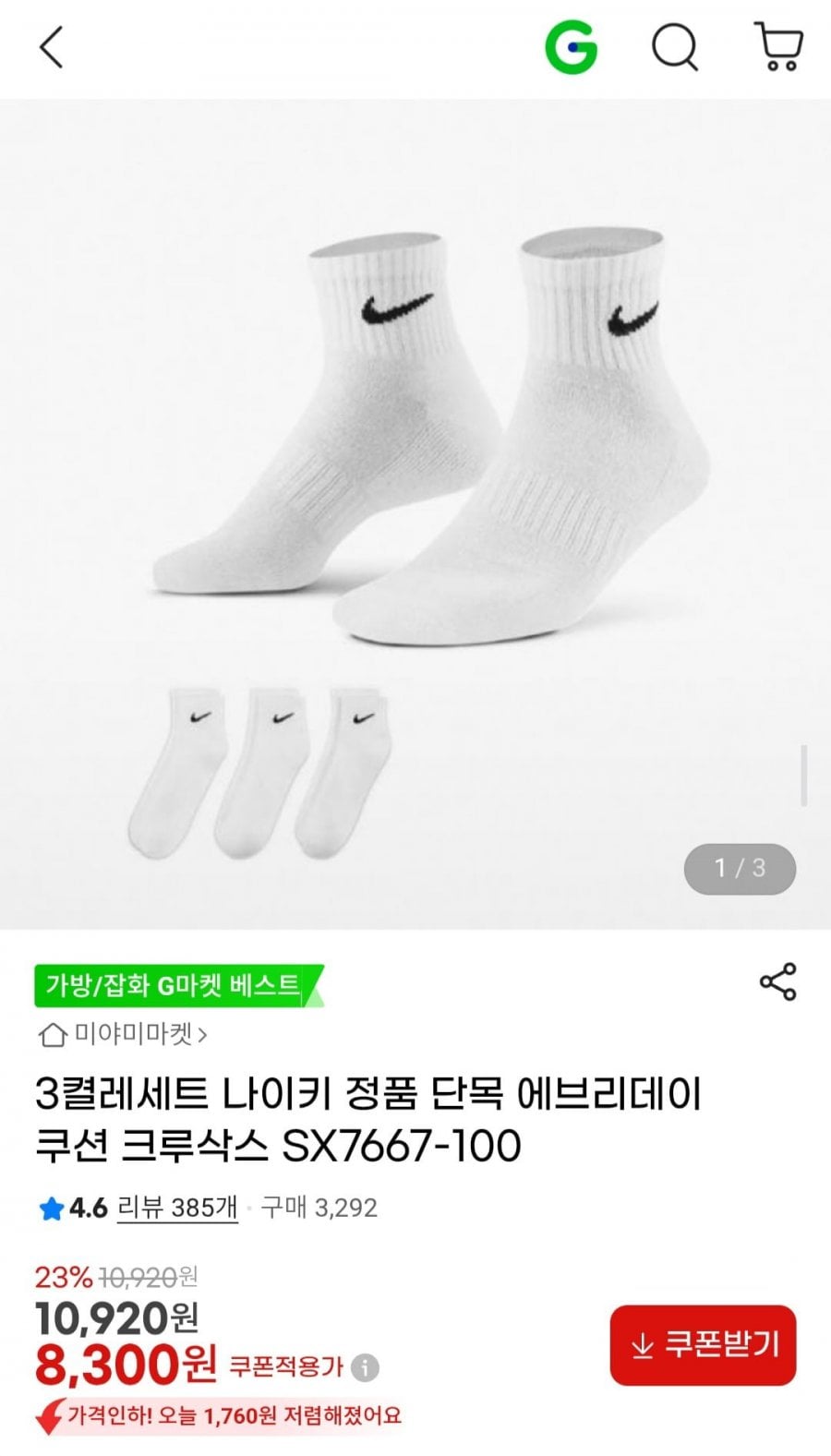Open the shopping cart
This screenshot has width=831, height=1456.
(779, 47)
